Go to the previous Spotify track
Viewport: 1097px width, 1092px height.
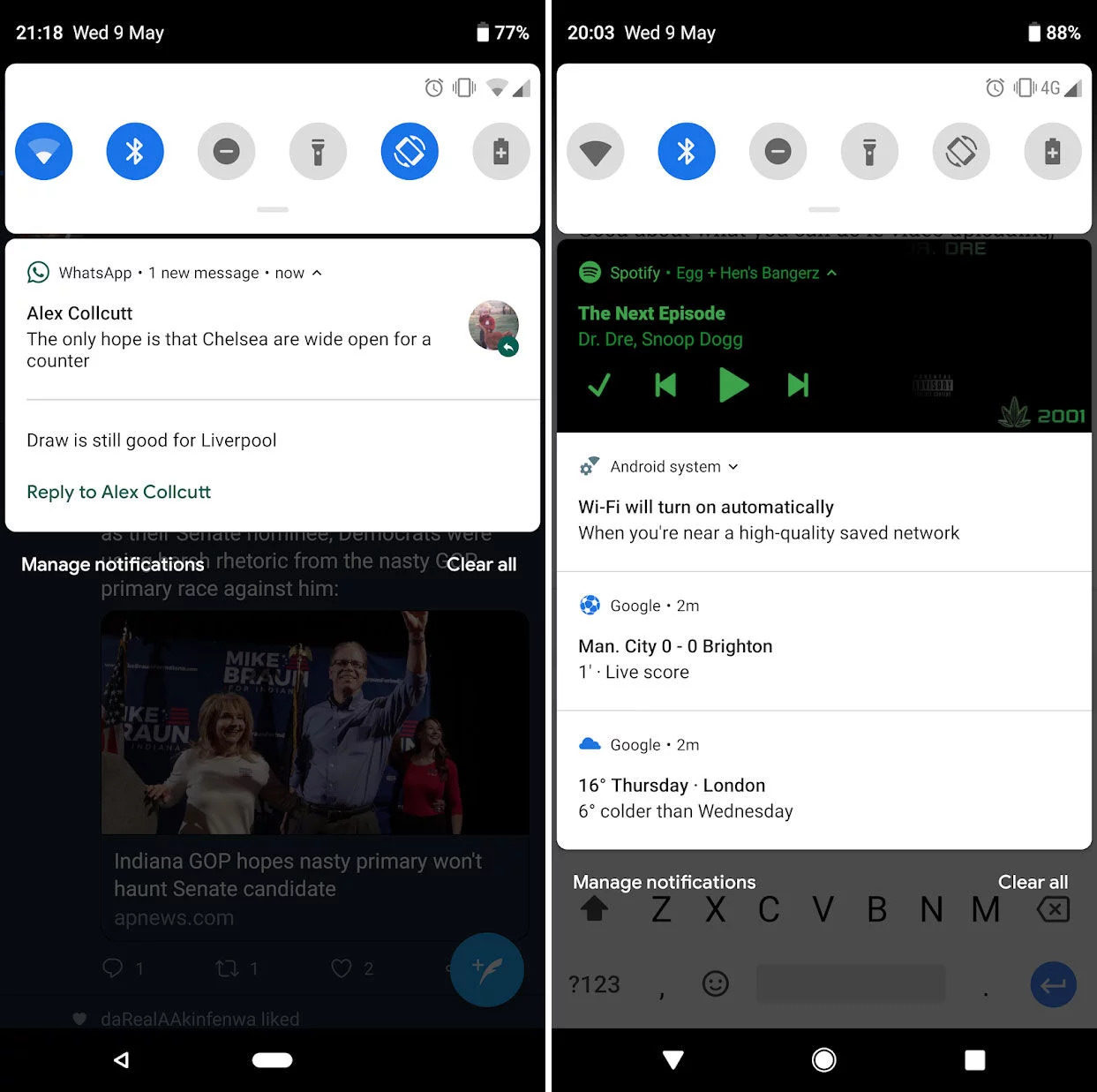pos(665,385)
